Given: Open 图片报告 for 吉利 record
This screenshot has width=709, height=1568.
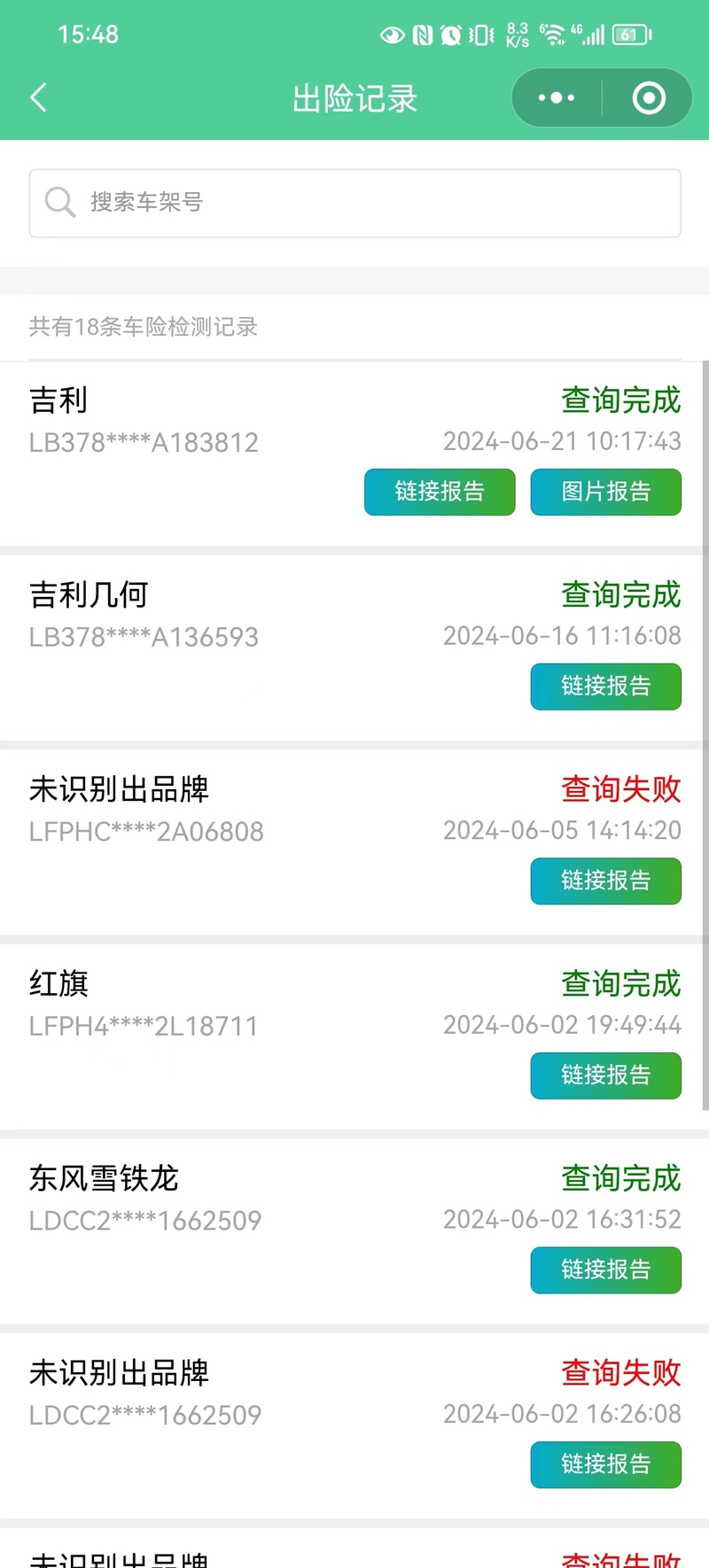Looking at the screenshot, I should pyautogui.click(x=606, y=492).
